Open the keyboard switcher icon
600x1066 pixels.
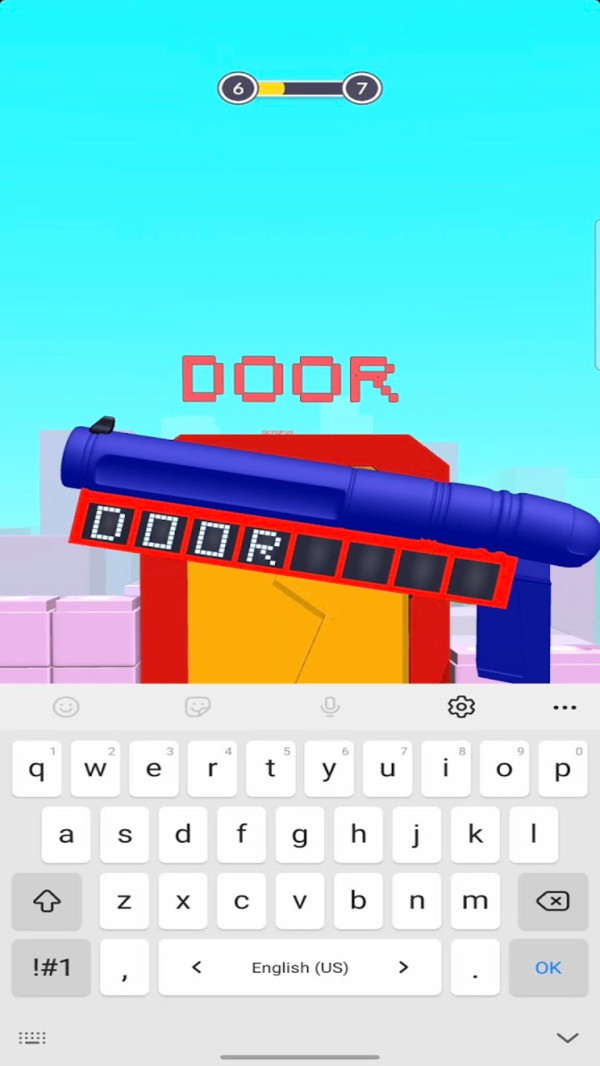[x=32, y=1038]
